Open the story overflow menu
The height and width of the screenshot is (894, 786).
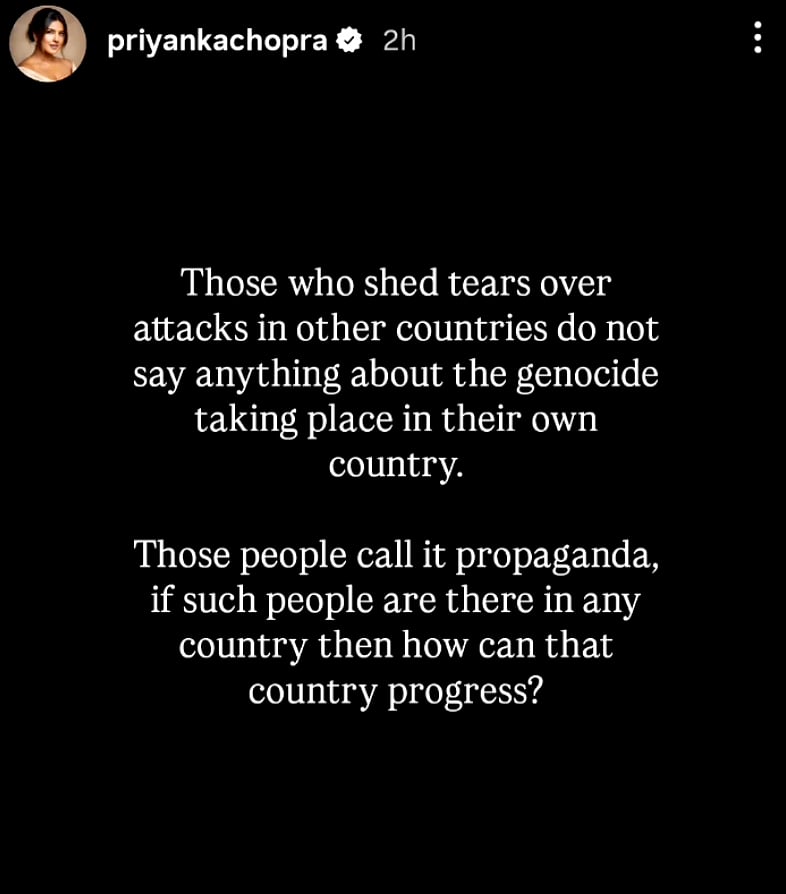click(x=757, y=38)
